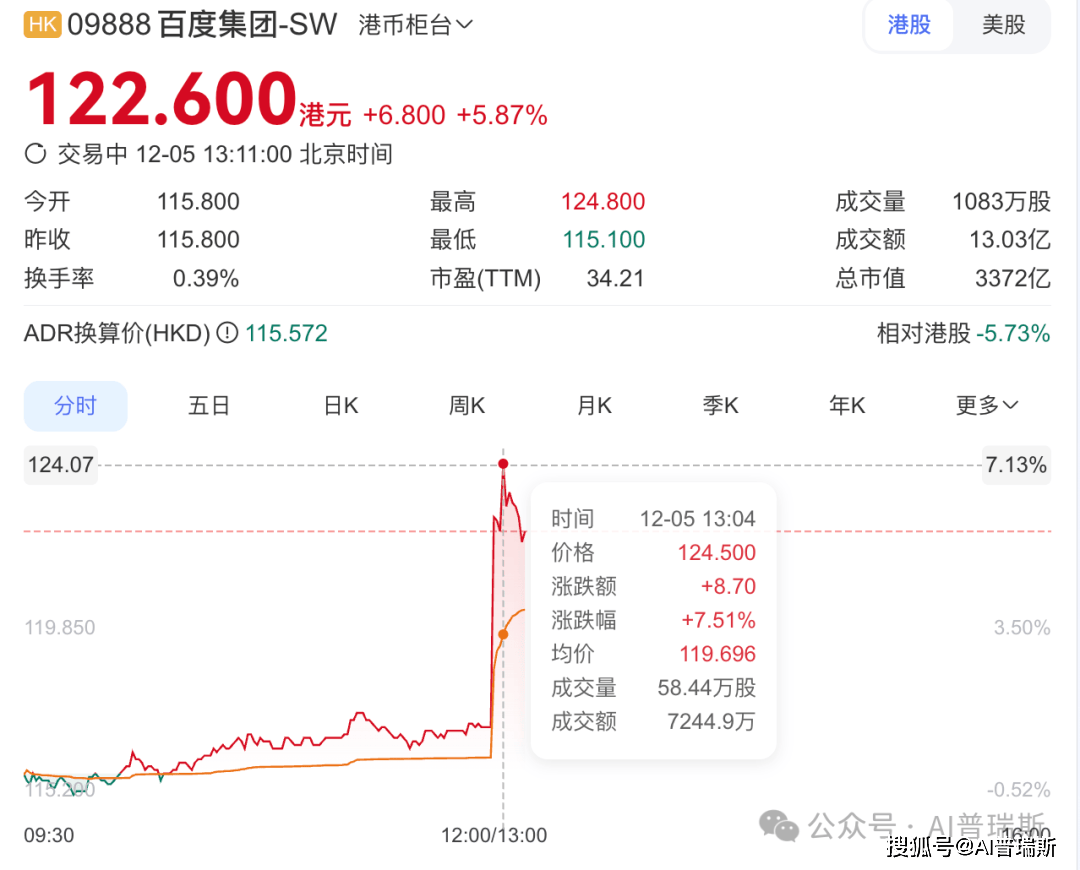Switch to the 美股 market tab

(x=1003, y=25)
